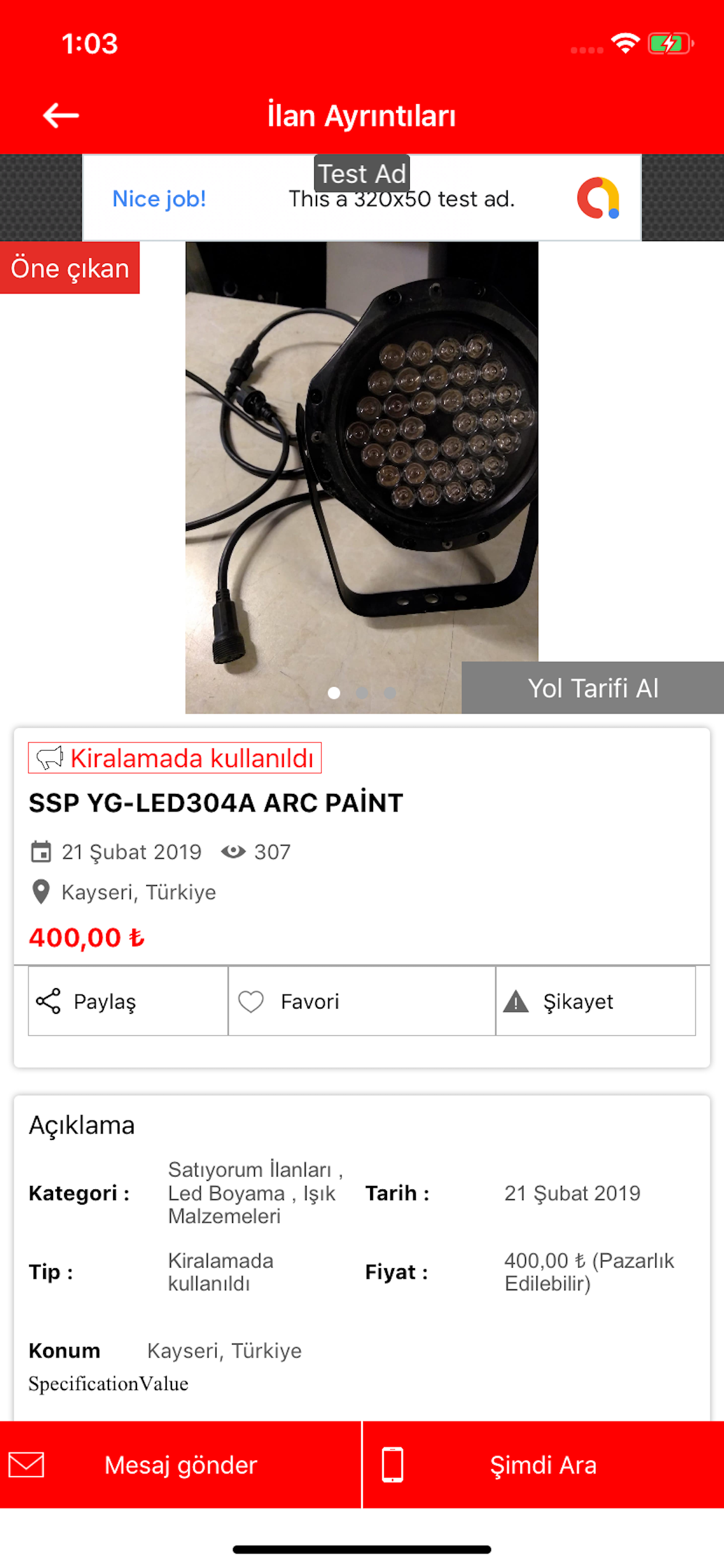Tap the Şimdi Ara call button
724x1568 pixels.
(x=543, y=1466)
